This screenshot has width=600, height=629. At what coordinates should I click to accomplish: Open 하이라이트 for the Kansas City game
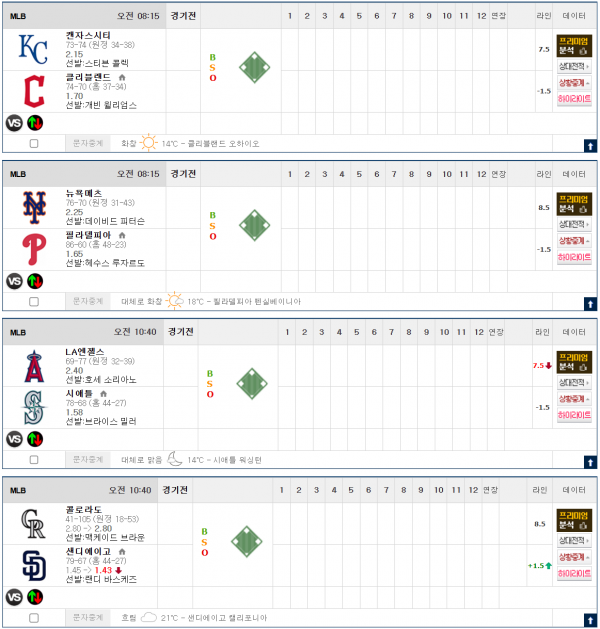(574, 101)
